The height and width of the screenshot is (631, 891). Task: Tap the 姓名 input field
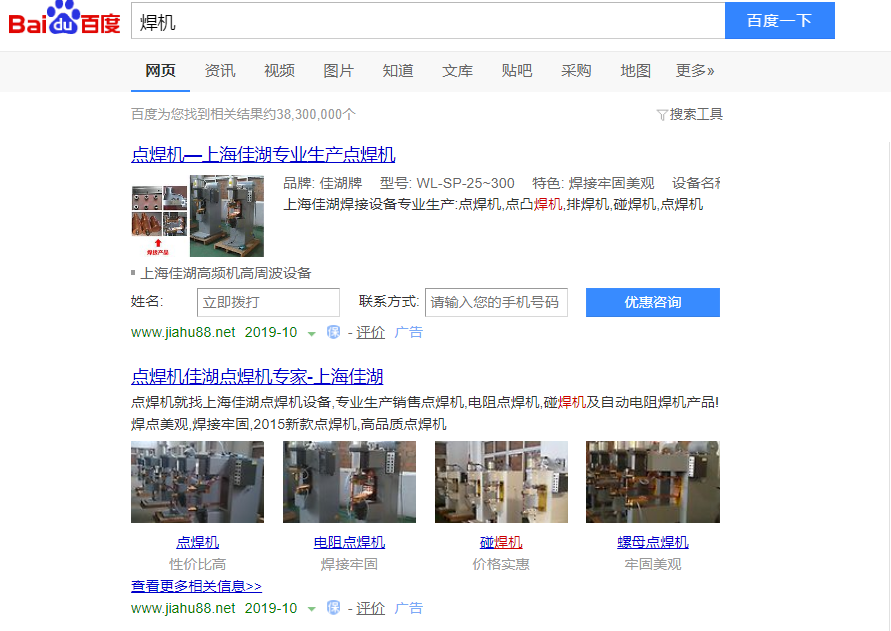[x=268, y=302]
